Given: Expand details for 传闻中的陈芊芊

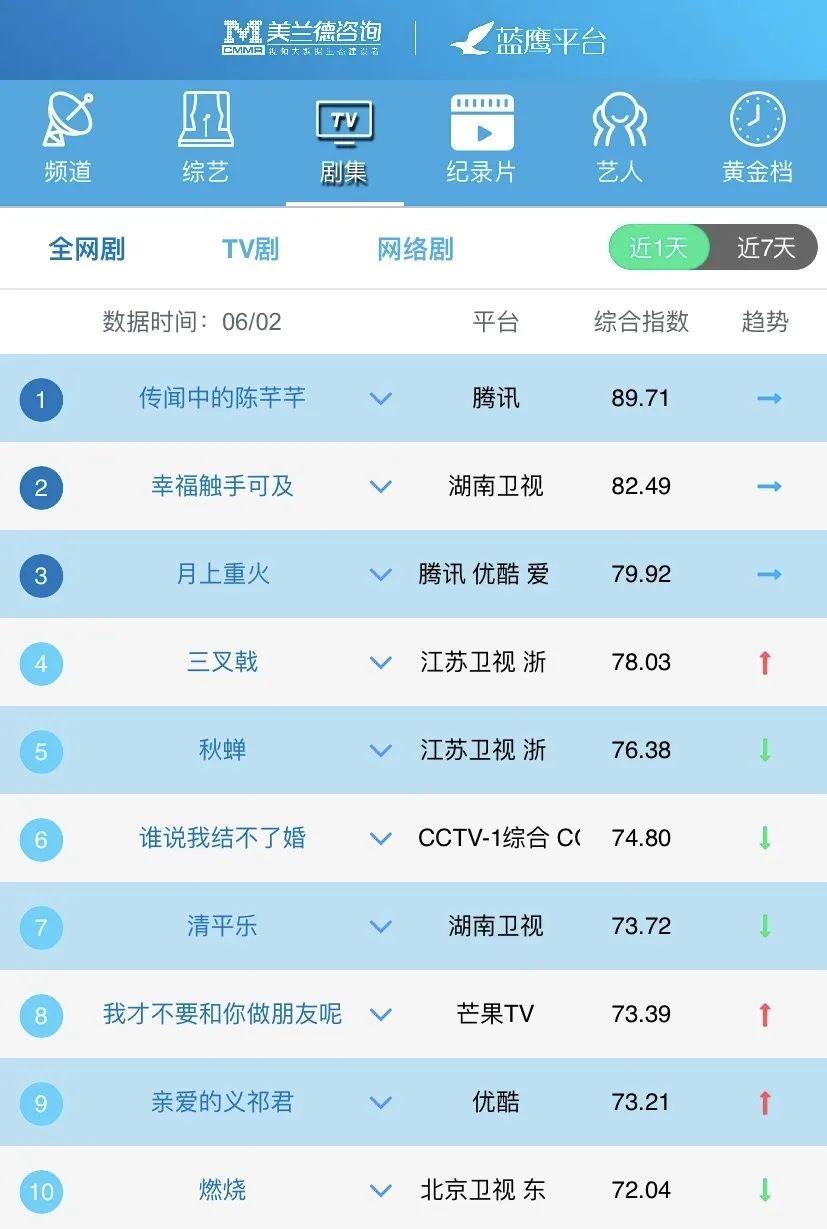Looking at the screenshot, I should pos(380,398).
